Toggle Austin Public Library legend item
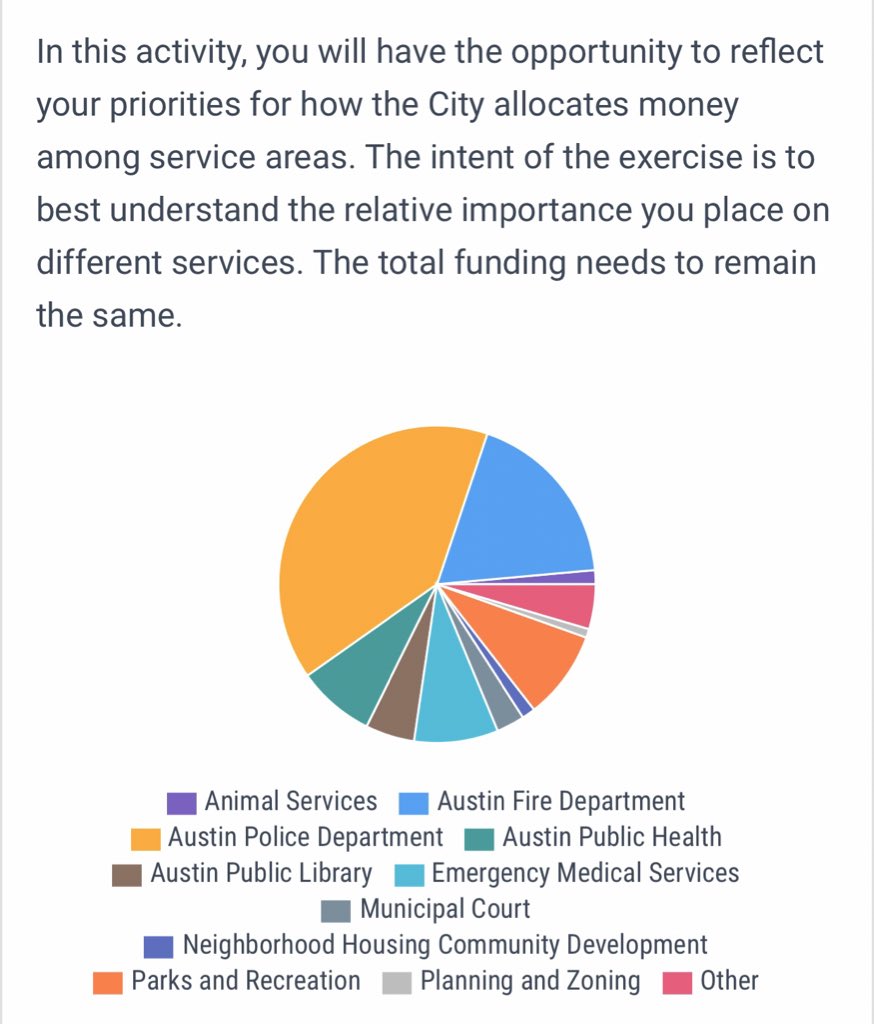The width and height of the screenshot is (874, 1024). pyautogui.click(x=242, y=873)
